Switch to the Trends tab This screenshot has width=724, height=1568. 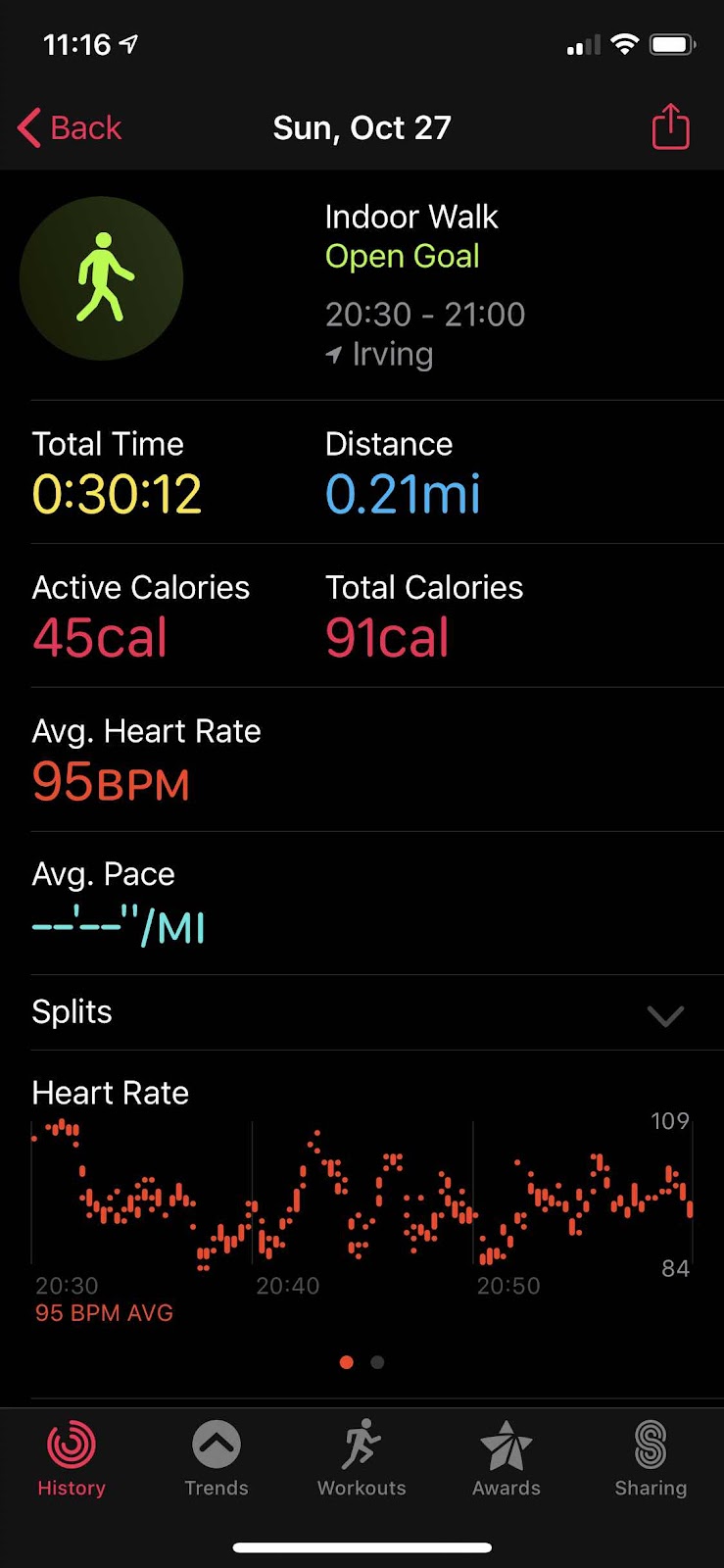[217, 1459]
